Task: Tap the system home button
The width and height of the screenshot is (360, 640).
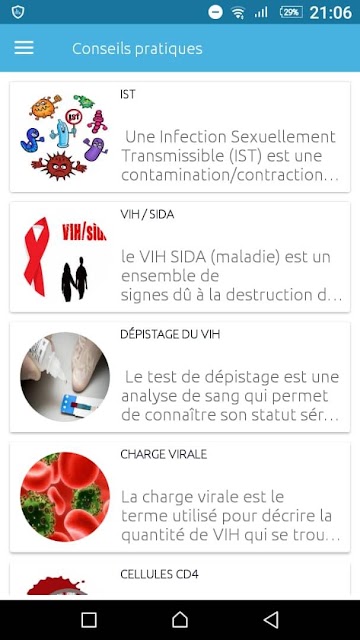Action: pos(180,620)
